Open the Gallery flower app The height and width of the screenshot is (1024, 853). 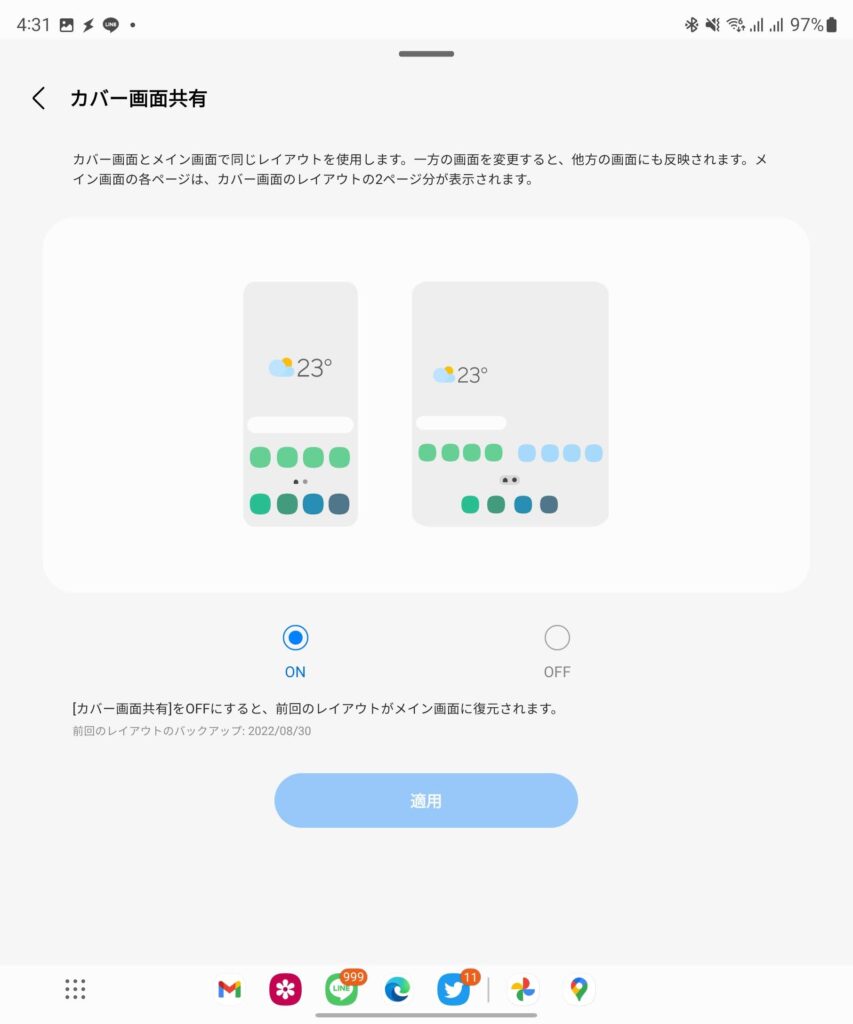(285, 990)
